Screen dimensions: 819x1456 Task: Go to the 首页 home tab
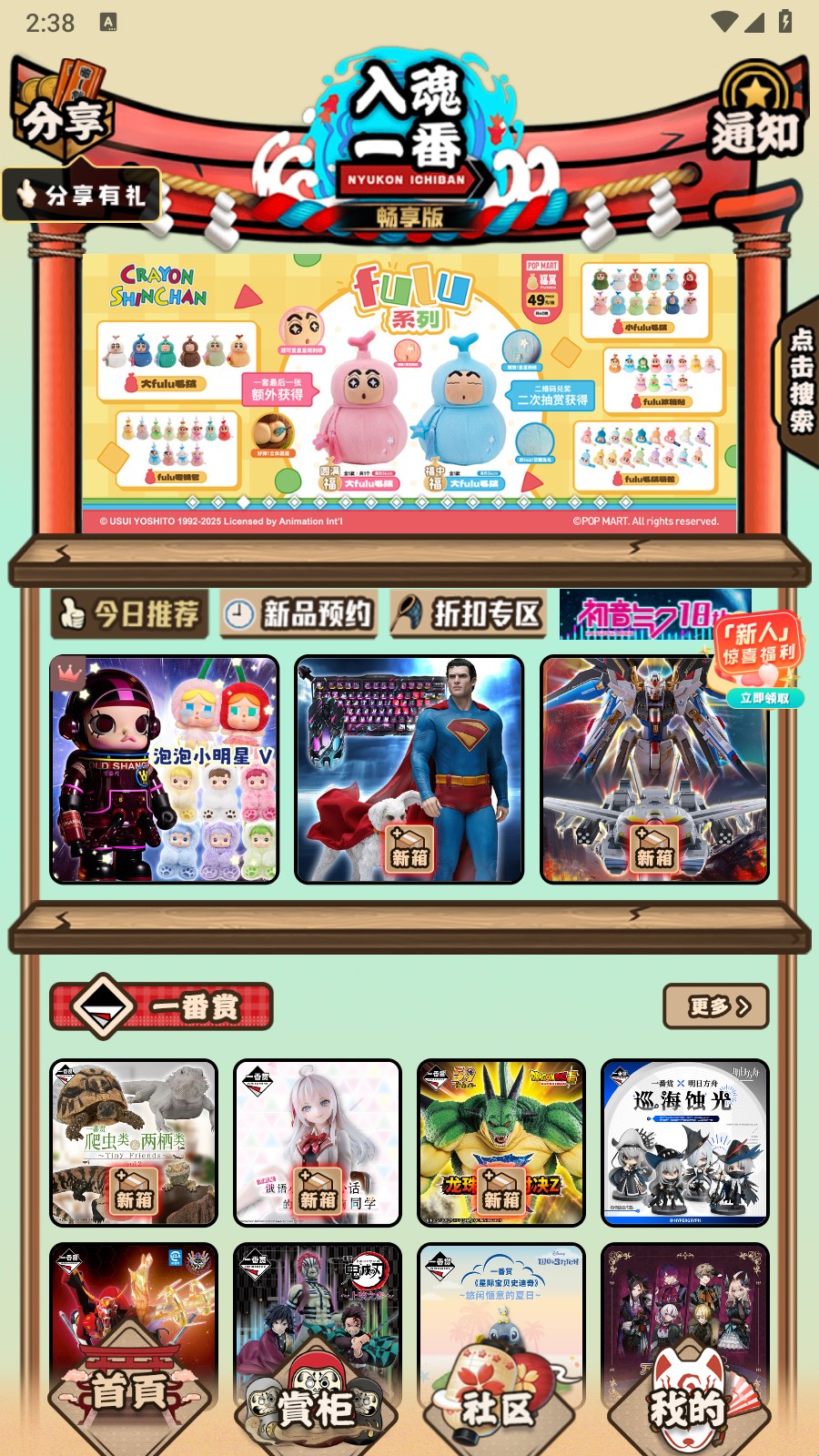click(x=131, y=1390)
